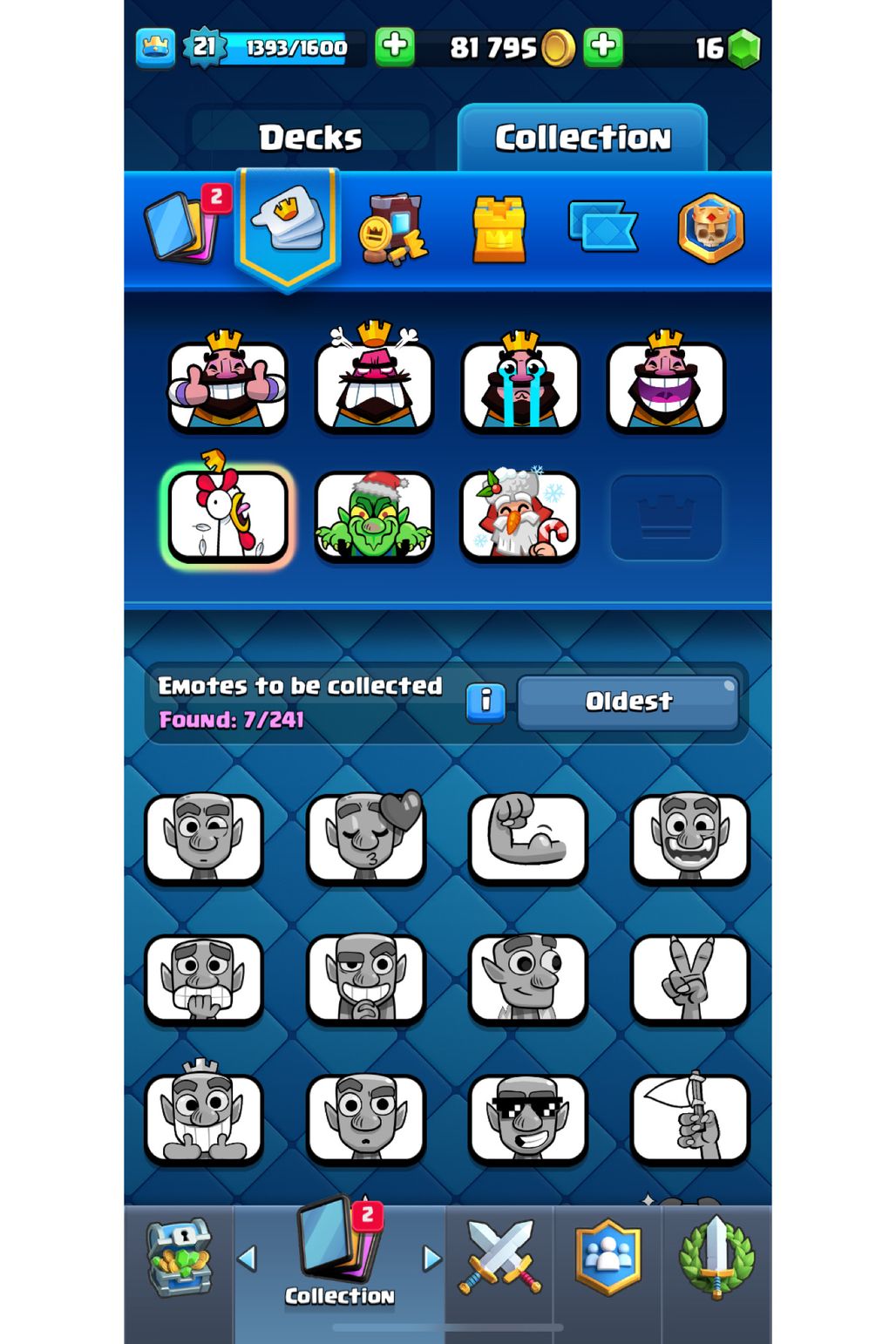The height and width of the screenshot is (1344, 896).
Task: Tap the empty emote slot
Action: (x=666, y=516)
